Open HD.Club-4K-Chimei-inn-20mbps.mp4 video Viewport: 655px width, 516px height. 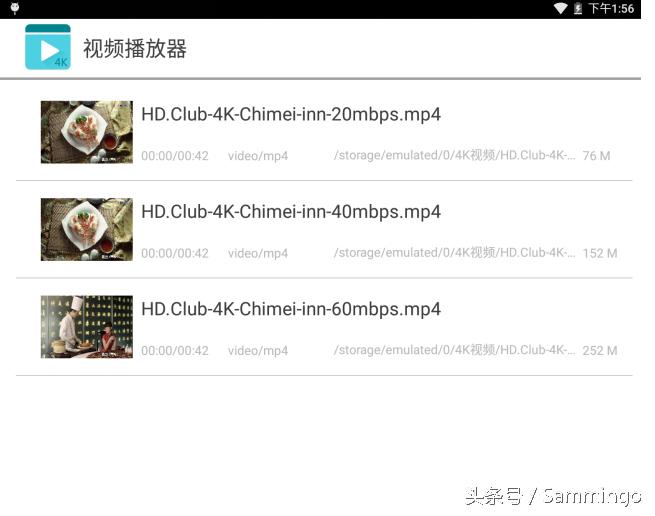point(290,115)
